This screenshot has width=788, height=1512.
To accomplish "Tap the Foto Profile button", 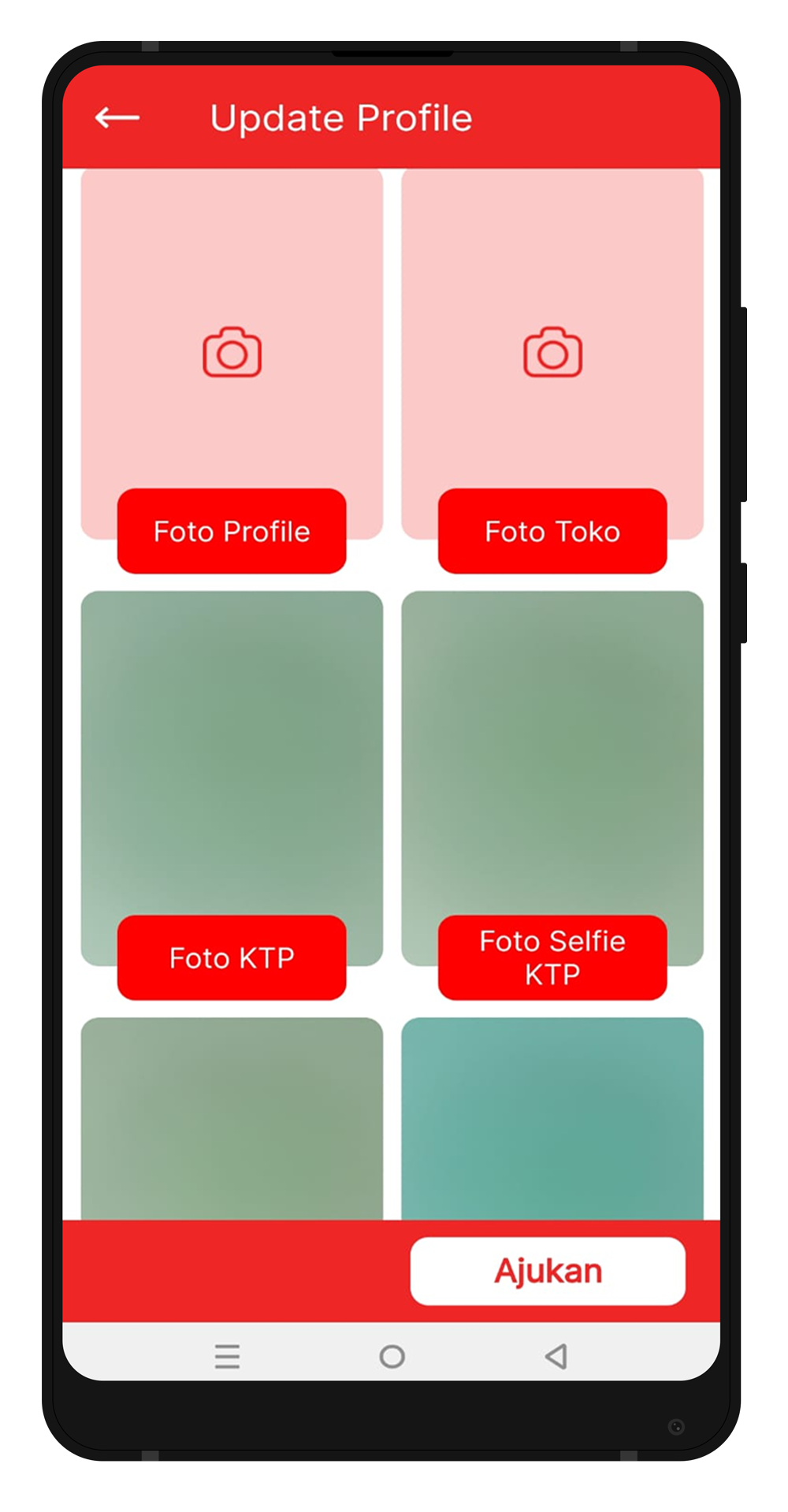I will coord(232,531).
